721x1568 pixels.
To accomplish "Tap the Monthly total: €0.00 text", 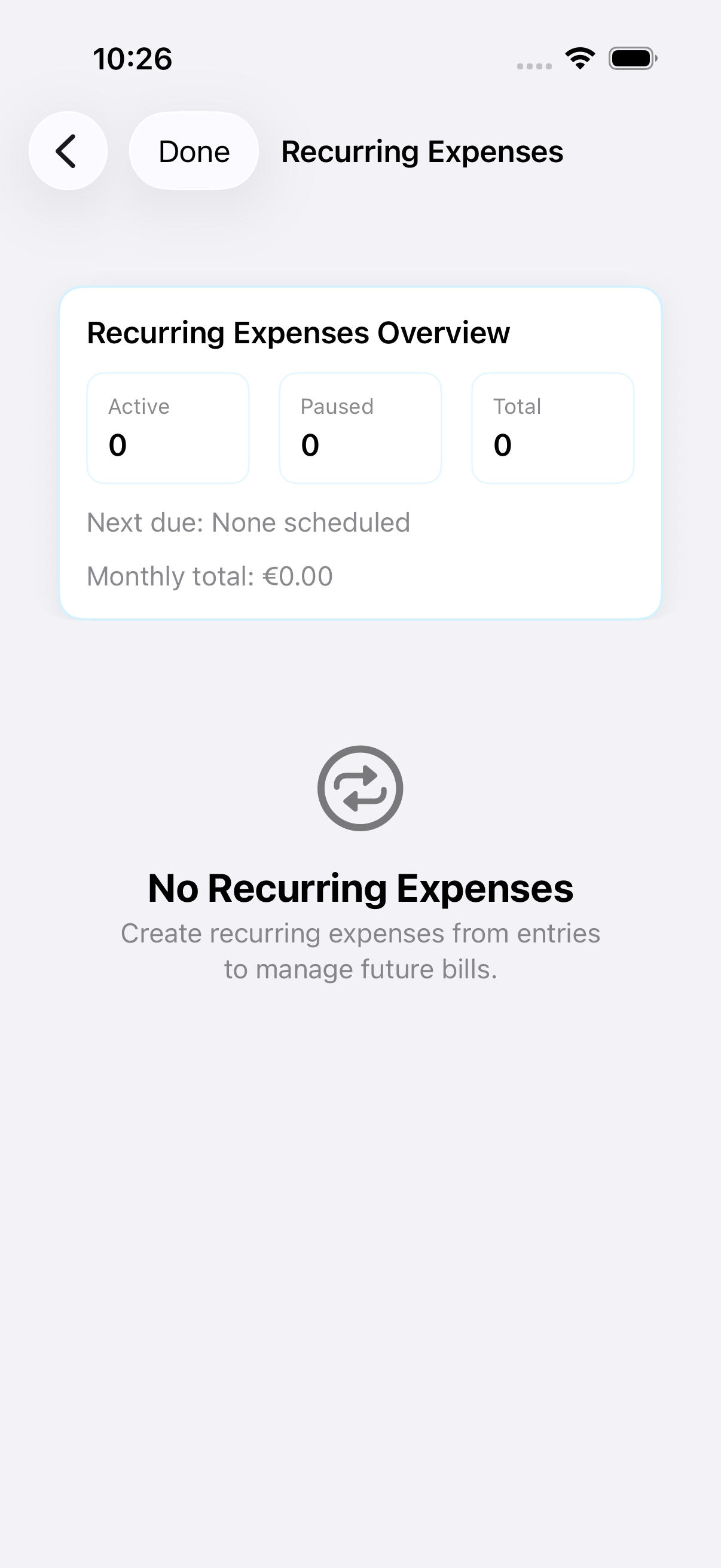I will tap(210, 575).
